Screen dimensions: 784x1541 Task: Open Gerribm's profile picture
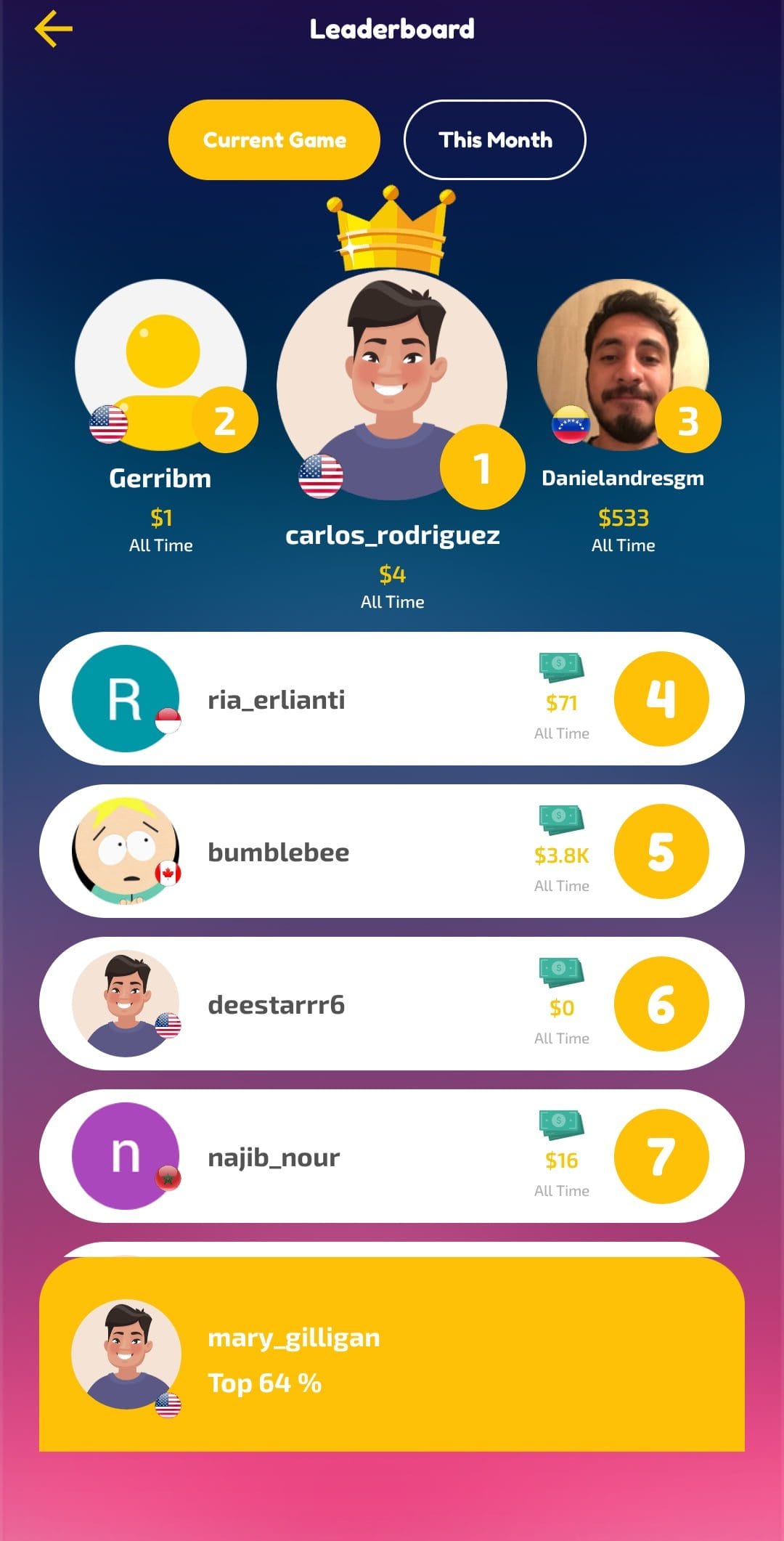[x=161, y=365]
